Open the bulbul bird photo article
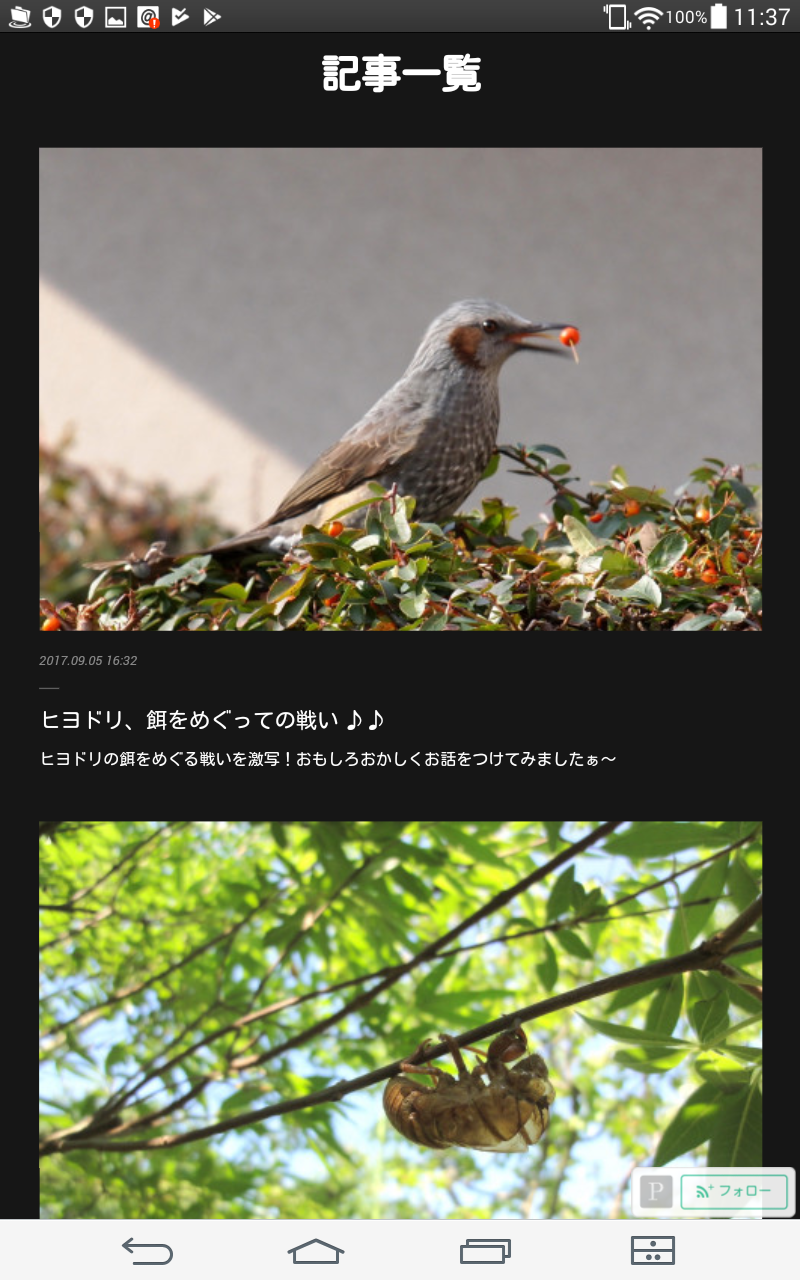This screenshot has width=800, height=1280. tap(400, 389)
